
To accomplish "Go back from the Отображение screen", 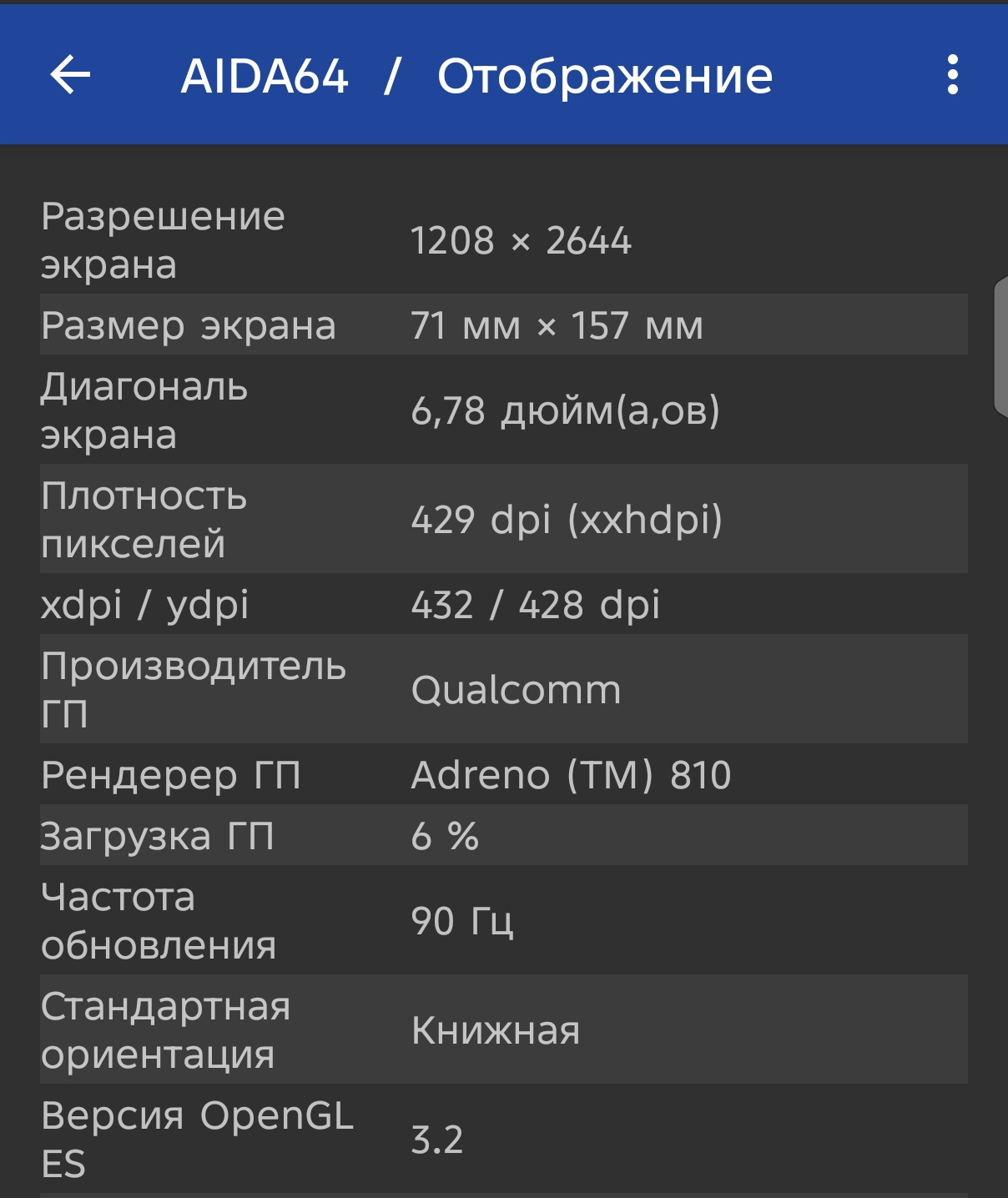I will tap(70, 75).
